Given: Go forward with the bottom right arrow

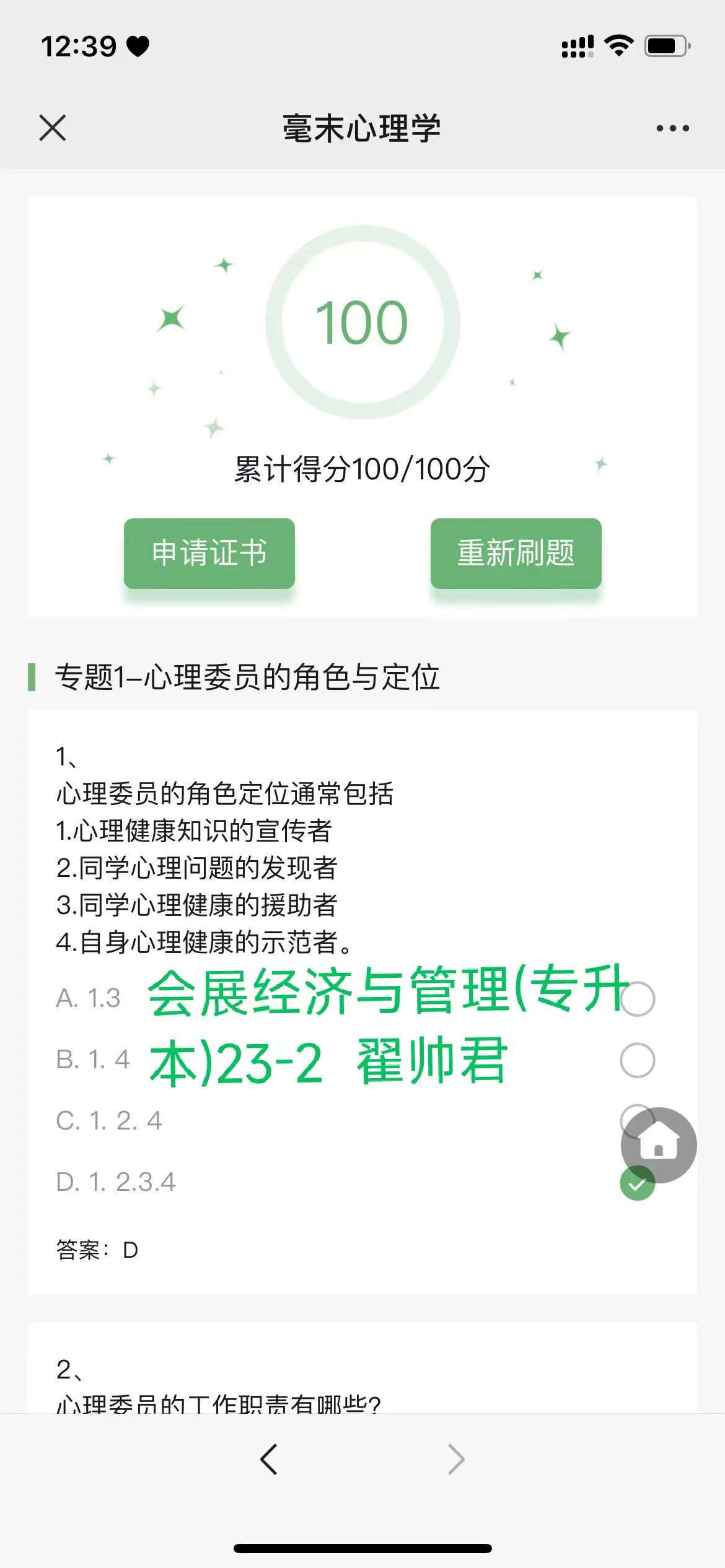Looking at the screenshot, I should (456, 1460).
